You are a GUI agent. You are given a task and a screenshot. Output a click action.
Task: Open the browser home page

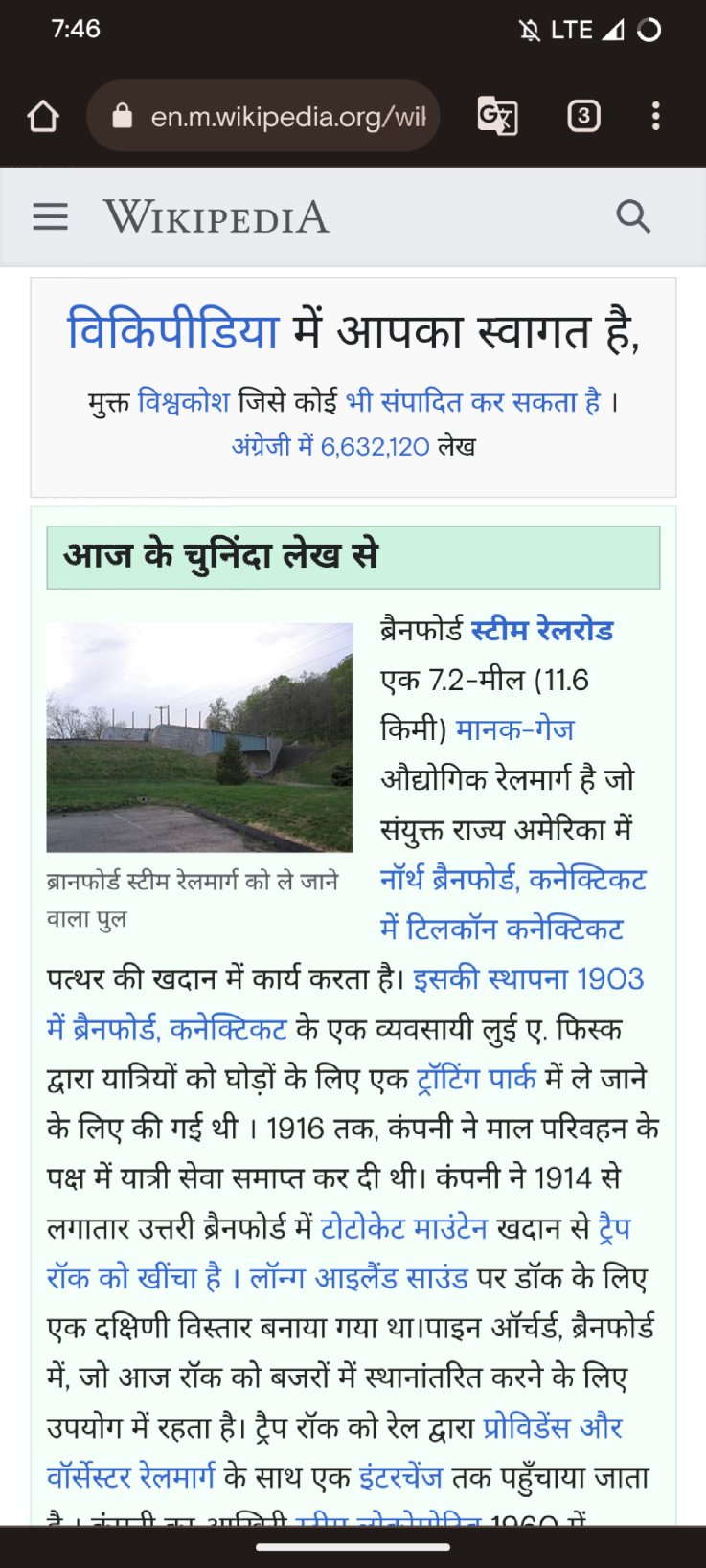[x=43, y=117]
